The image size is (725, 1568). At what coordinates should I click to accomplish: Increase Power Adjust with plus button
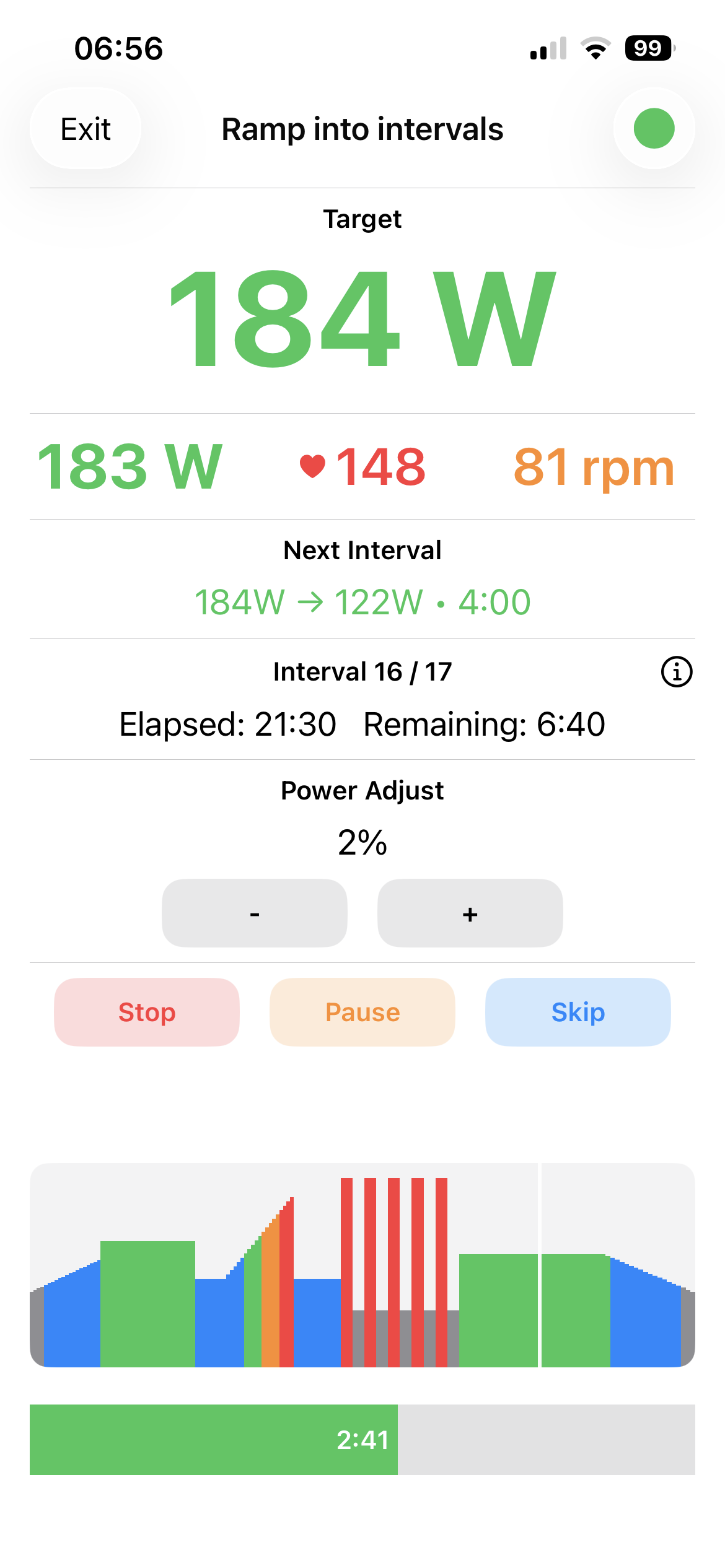pos(470,913)
